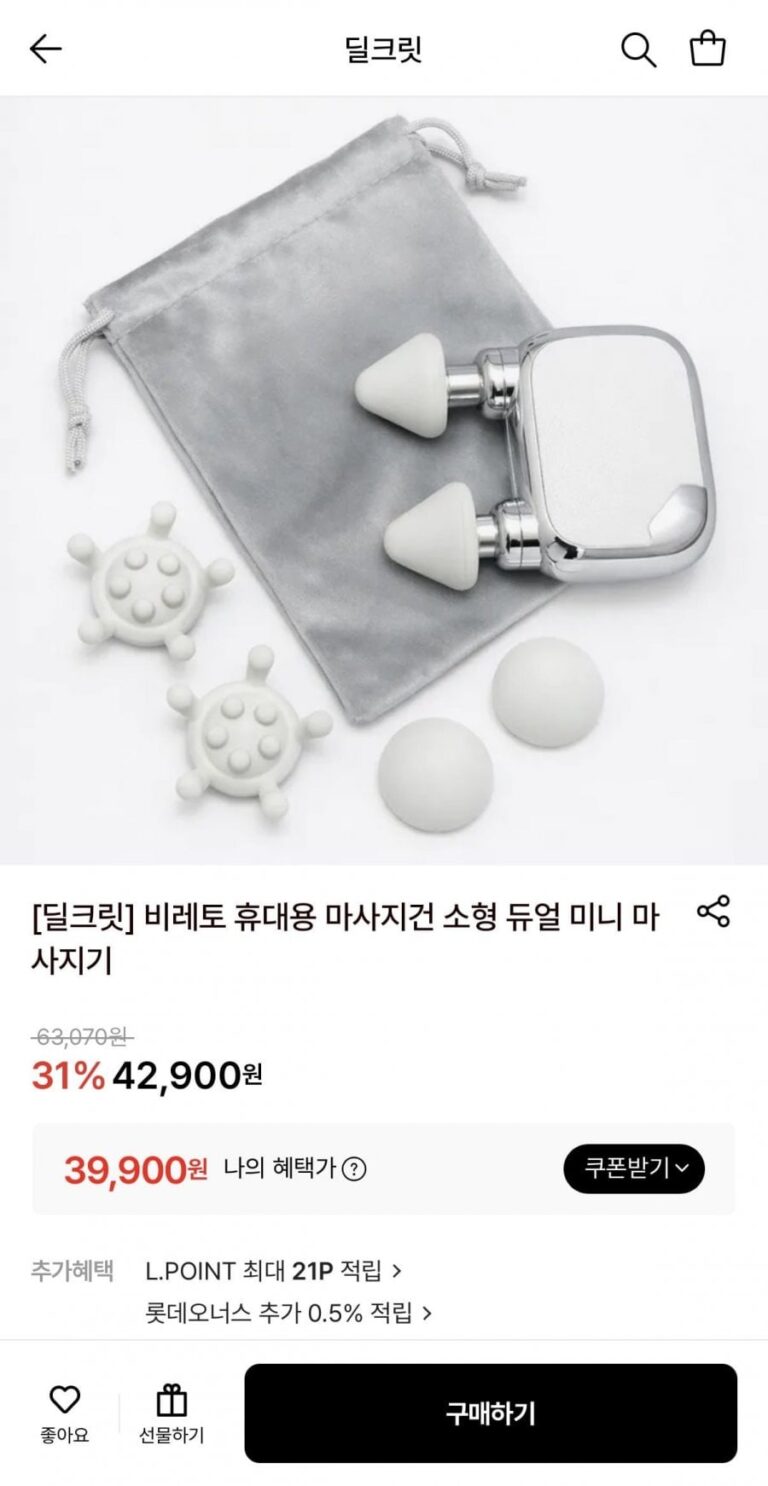Screen dimensions: 768x1486
Task: Open the shopping bag cart
Action: pos(707,49)
